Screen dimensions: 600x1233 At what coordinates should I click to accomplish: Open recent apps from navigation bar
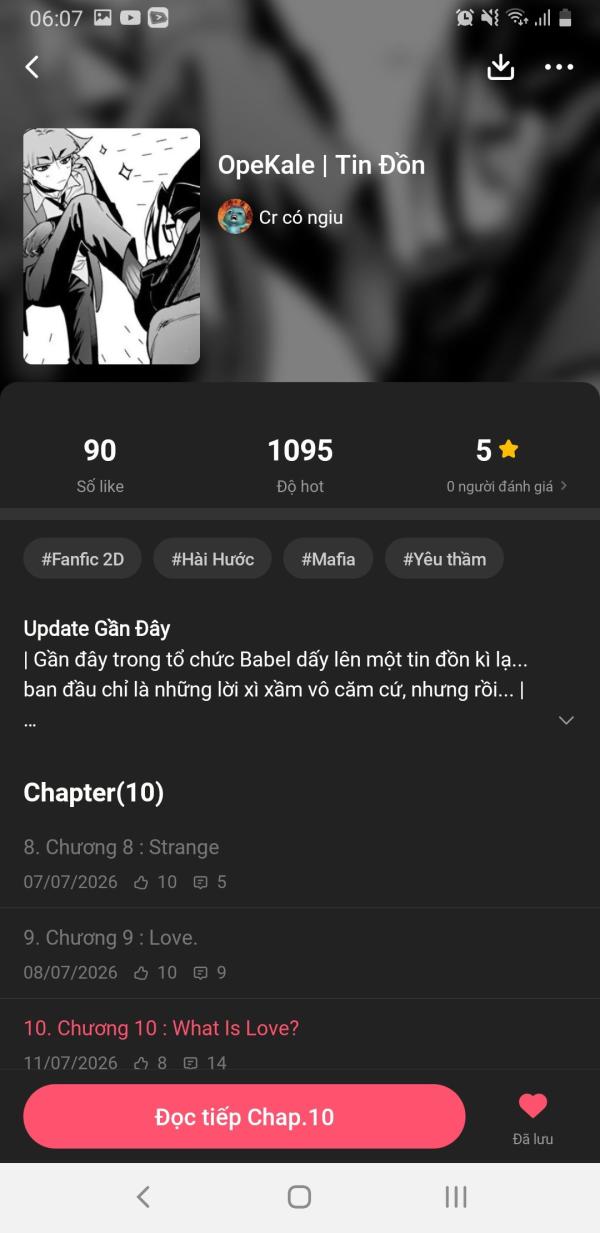pyautogui.click(x=456, y=1197)
